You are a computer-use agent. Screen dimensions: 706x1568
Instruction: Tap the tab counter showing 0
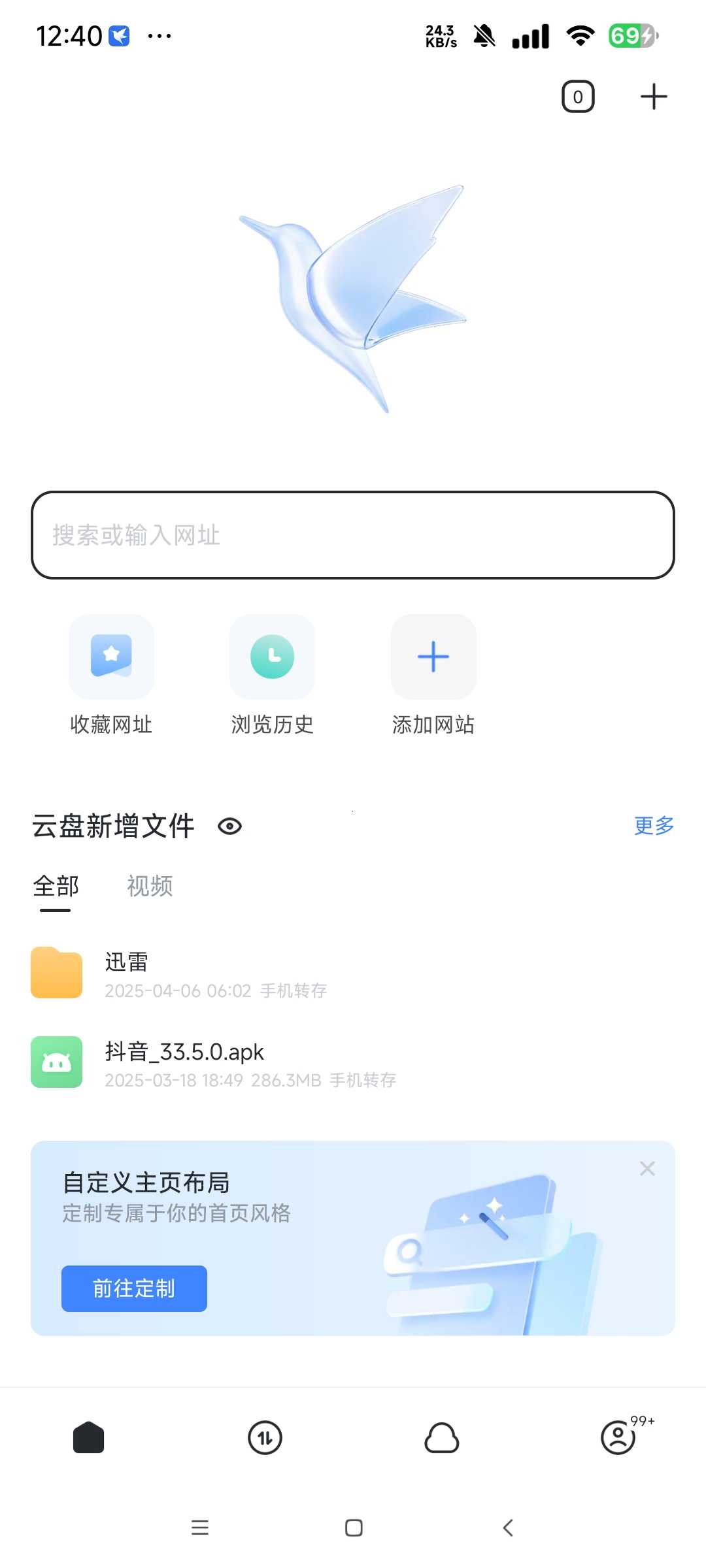578,95
